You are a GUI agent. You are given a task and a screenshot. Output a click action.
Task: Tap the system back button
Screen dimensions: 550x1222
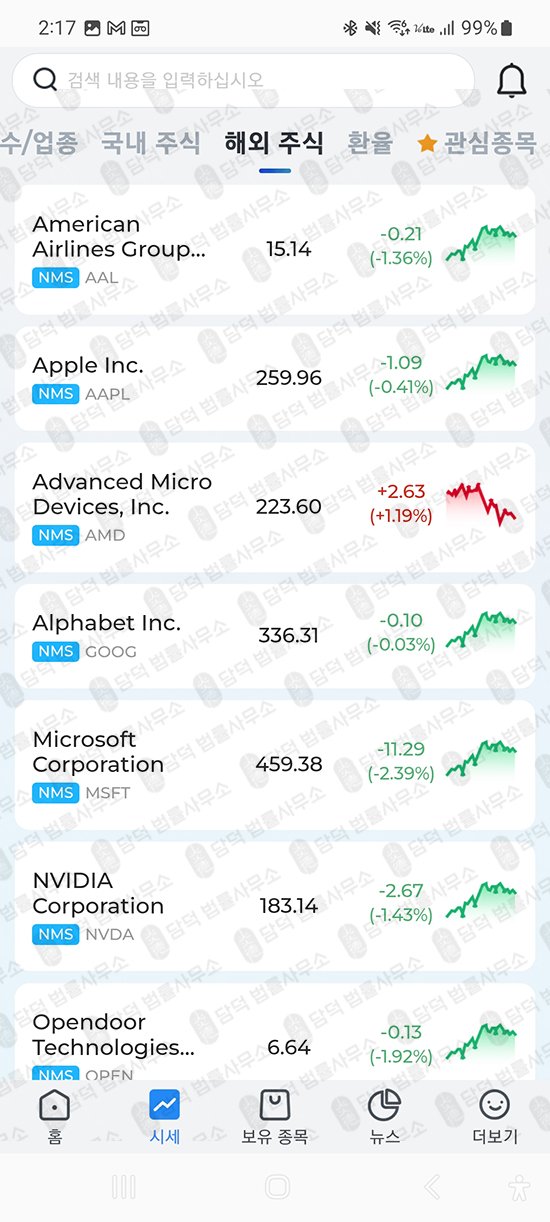click(432, 1187)
